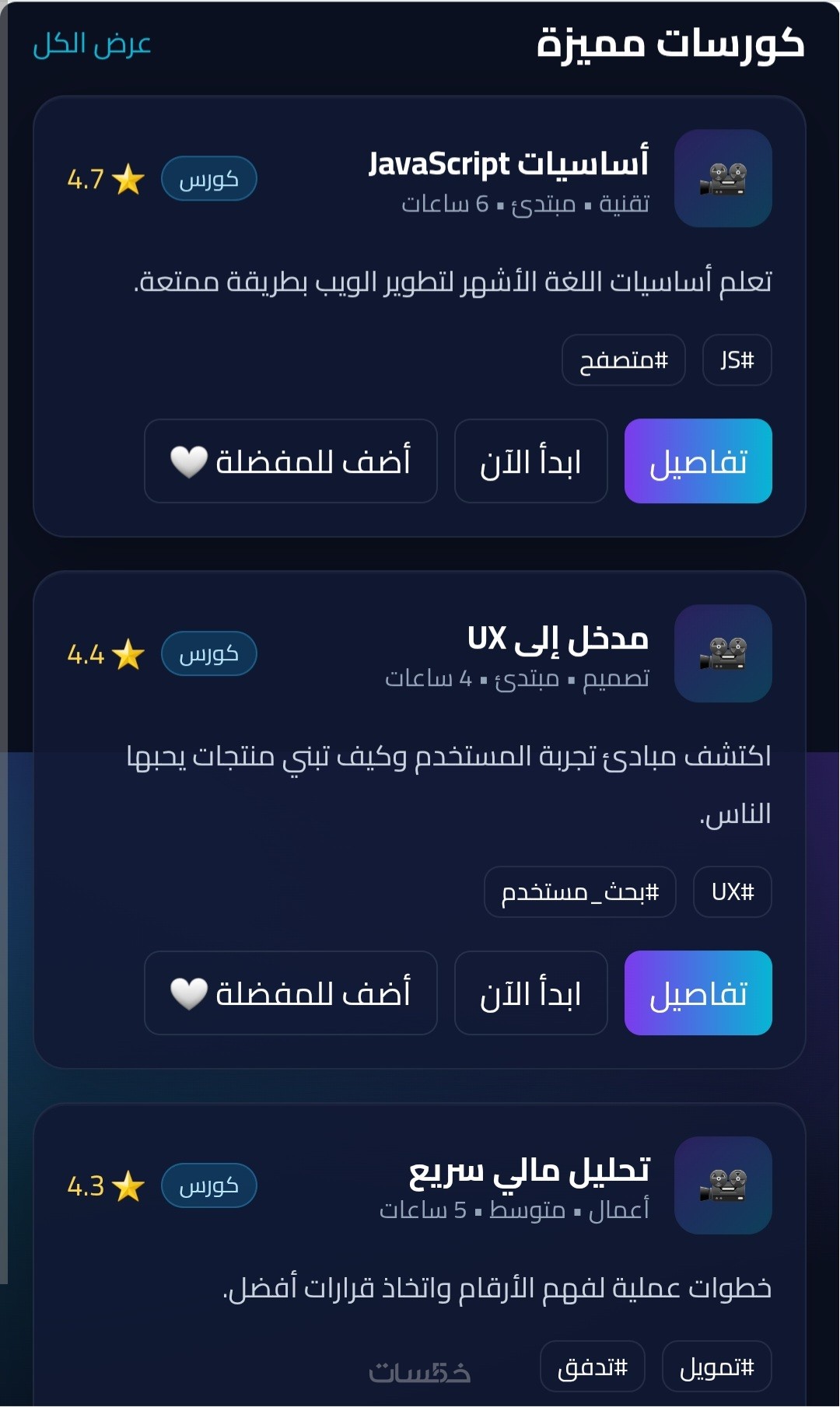Tap ابدأ الآن on the أساسيات JavaScript course
840x1411 pixels.
pyautogui.click(x=530, y=461)
